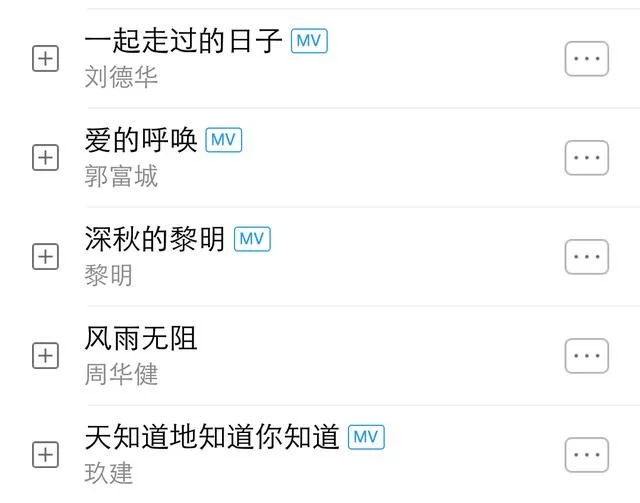Add 天知道地知道你知道 with its plus icon
Screen dimensions: 640x503
[45, 454]
